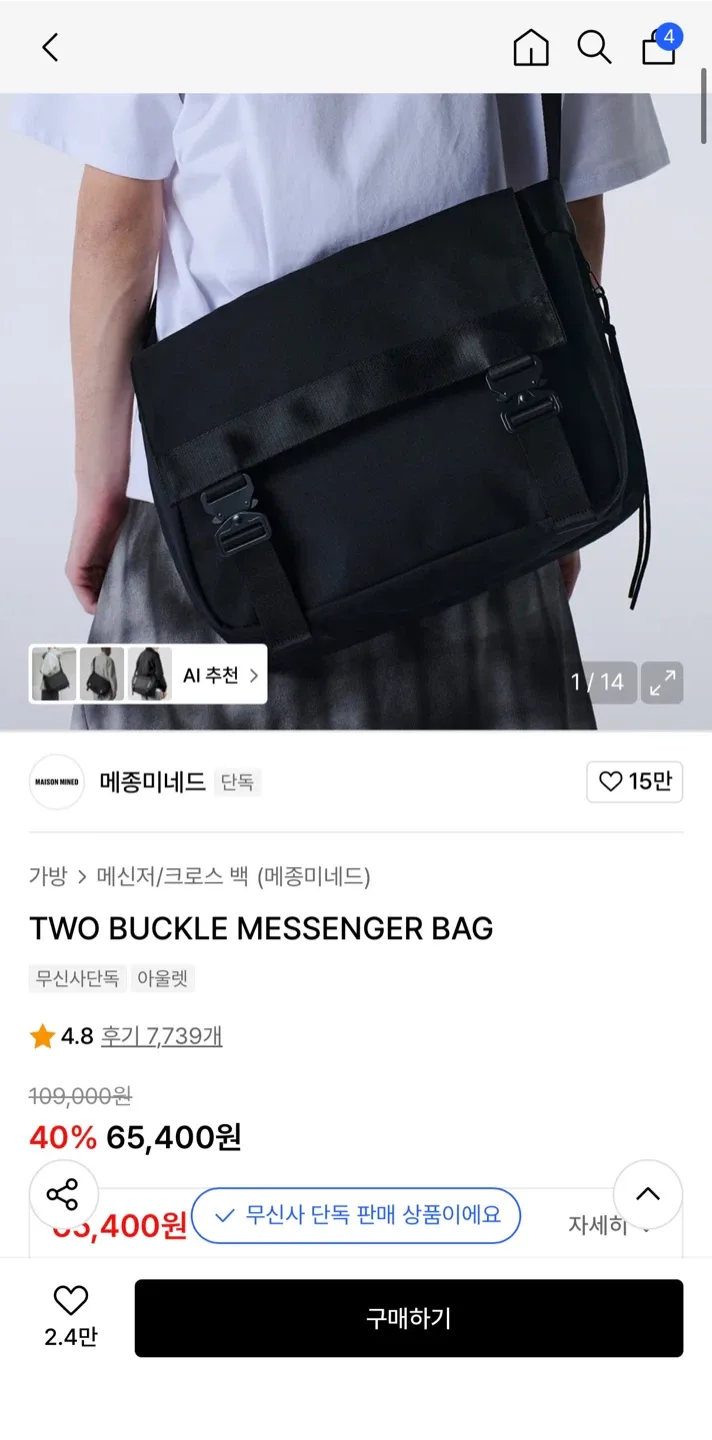Jump back to the top of the page

pos(647,1194)
